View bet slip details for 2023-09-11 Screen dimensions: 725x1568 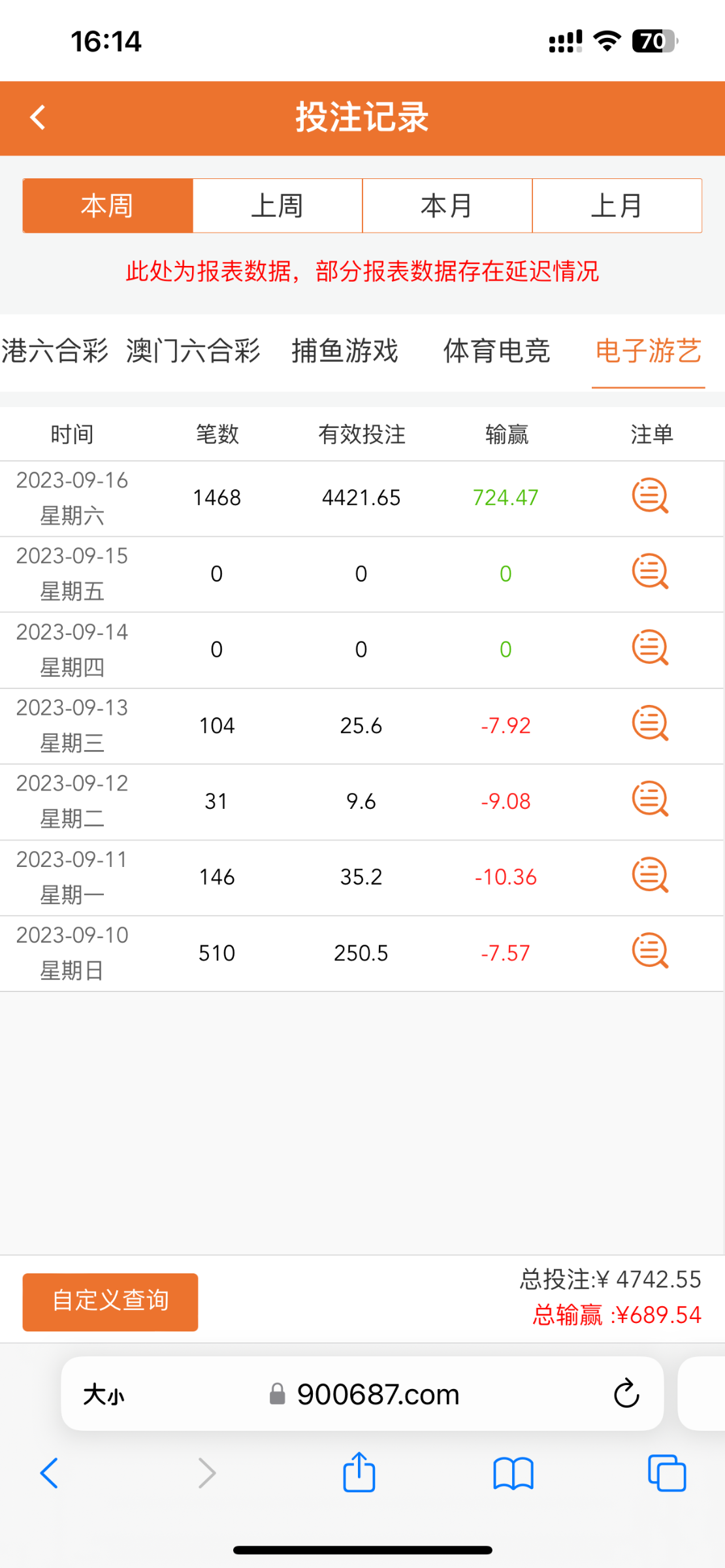(x=650, y=875)
